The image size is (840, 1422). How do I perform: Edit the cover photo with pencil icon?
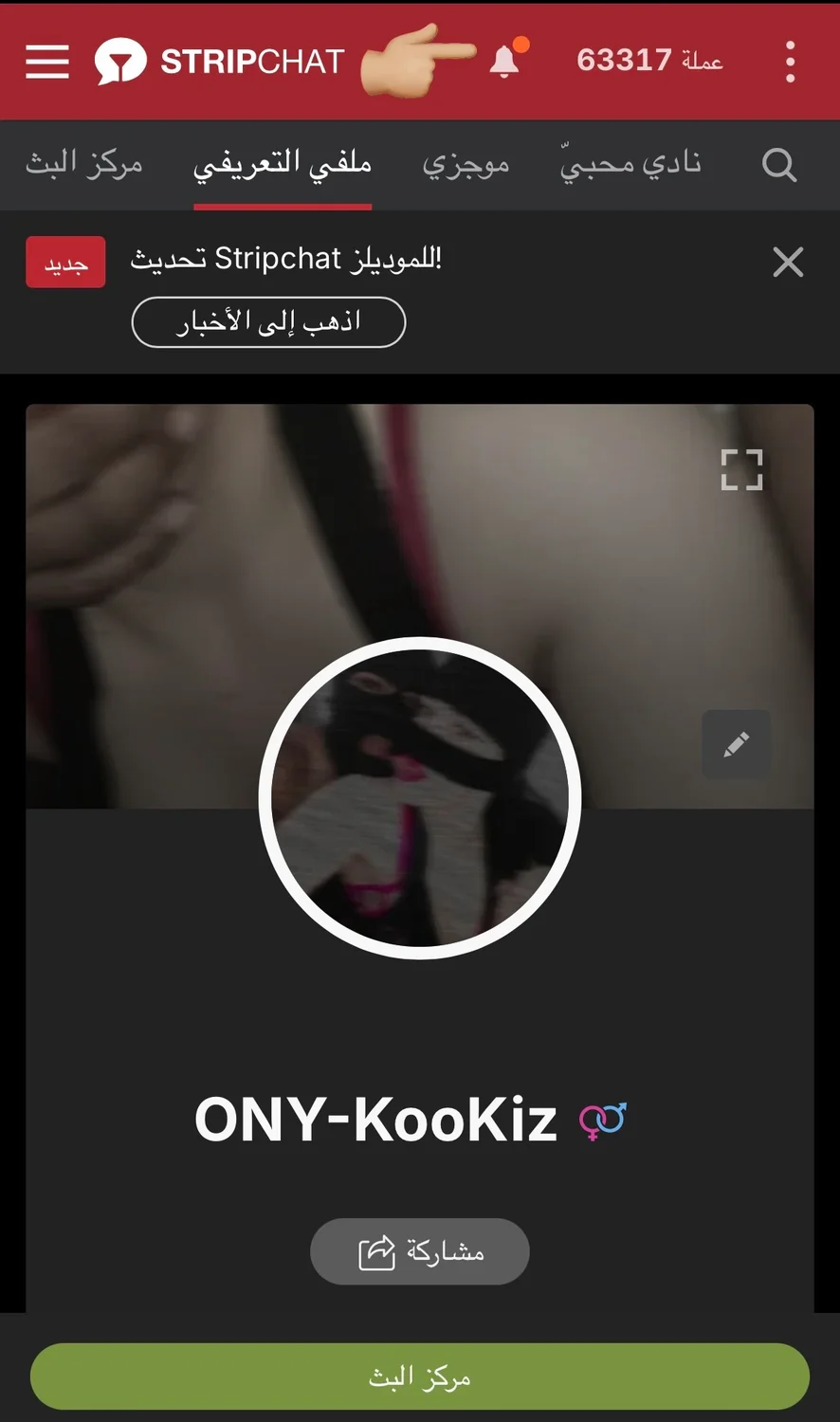click(736, 744)
